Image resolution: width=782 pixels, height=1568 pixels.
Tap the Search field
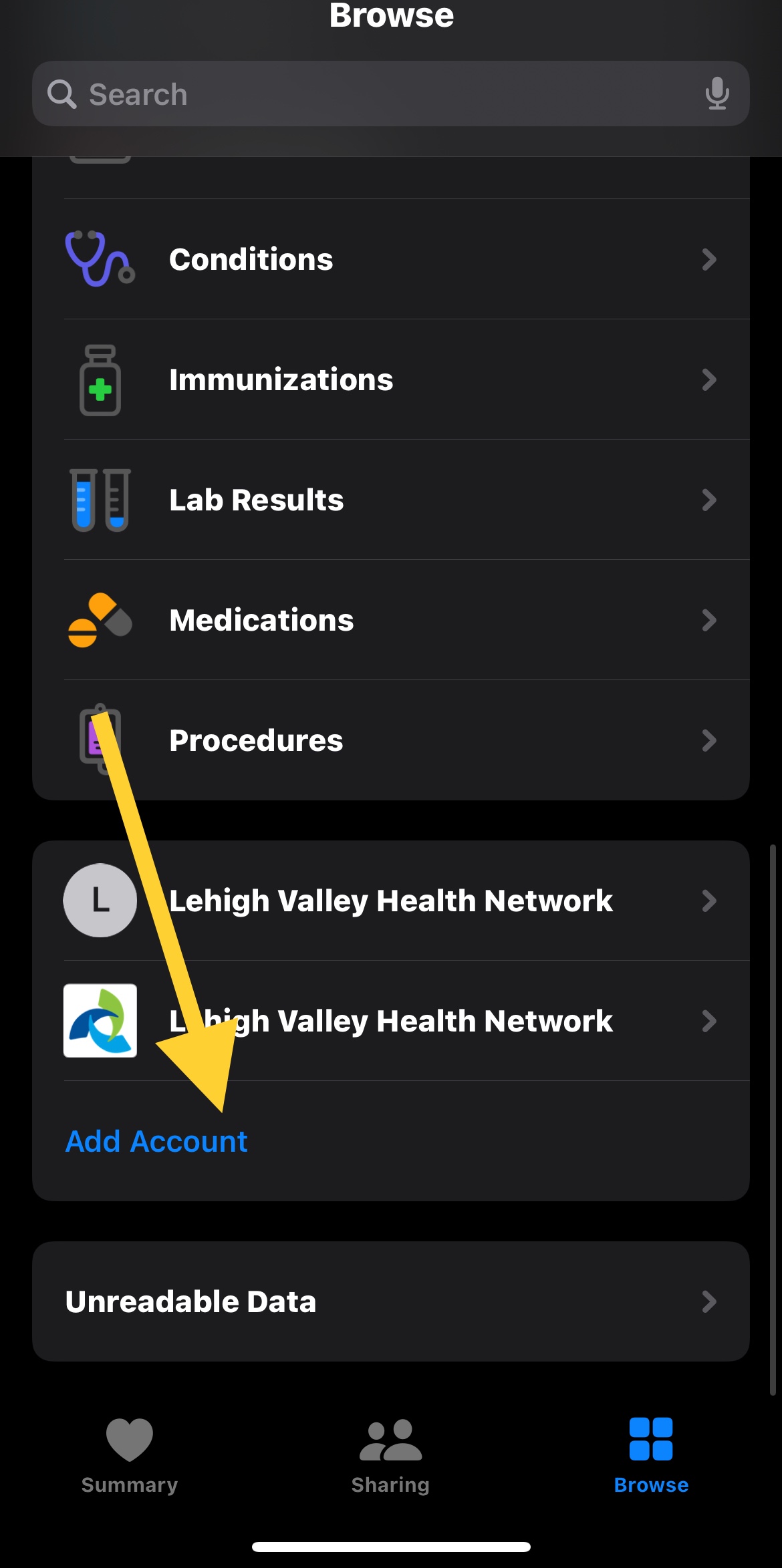[374, 94]
